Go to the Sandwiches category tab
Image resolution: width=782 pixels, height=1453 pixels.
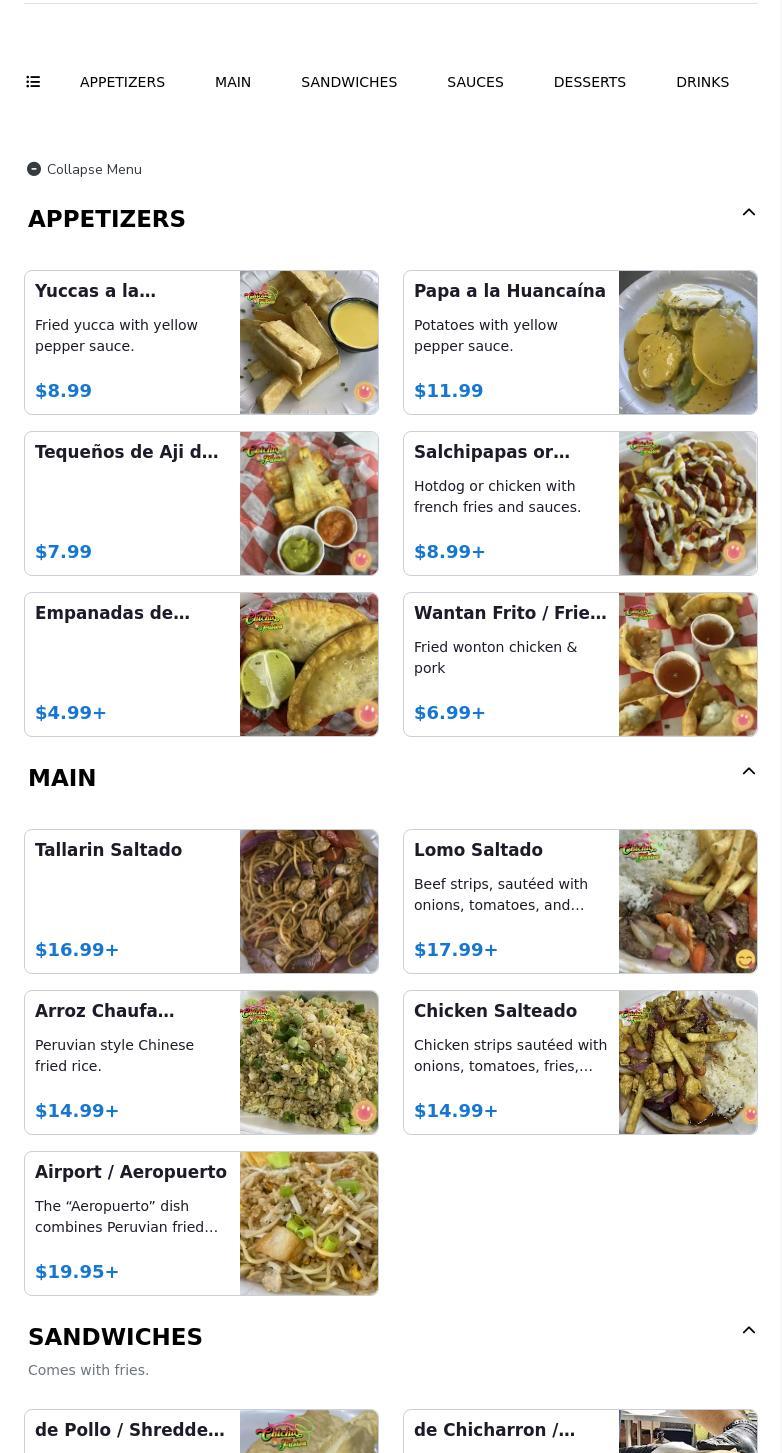point(349,82)
